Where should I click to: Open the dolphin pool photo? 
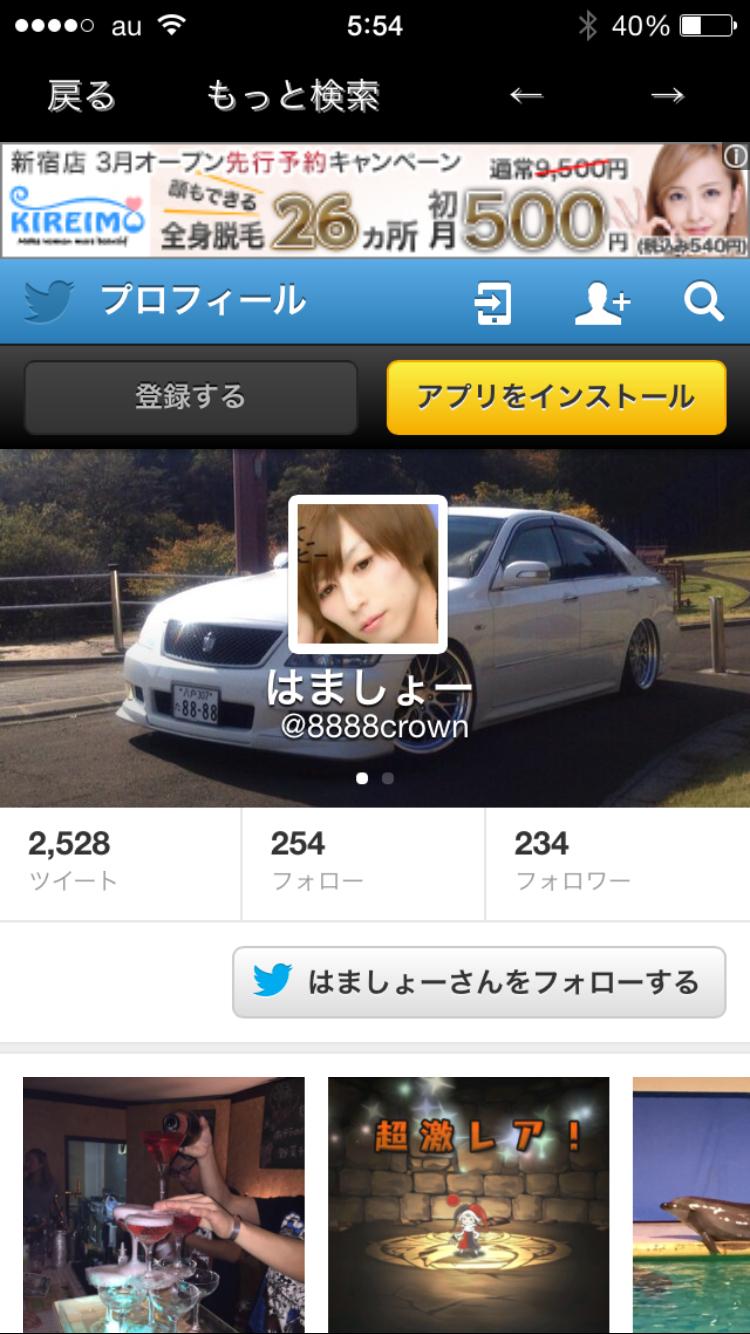[x=691, y=1204]
